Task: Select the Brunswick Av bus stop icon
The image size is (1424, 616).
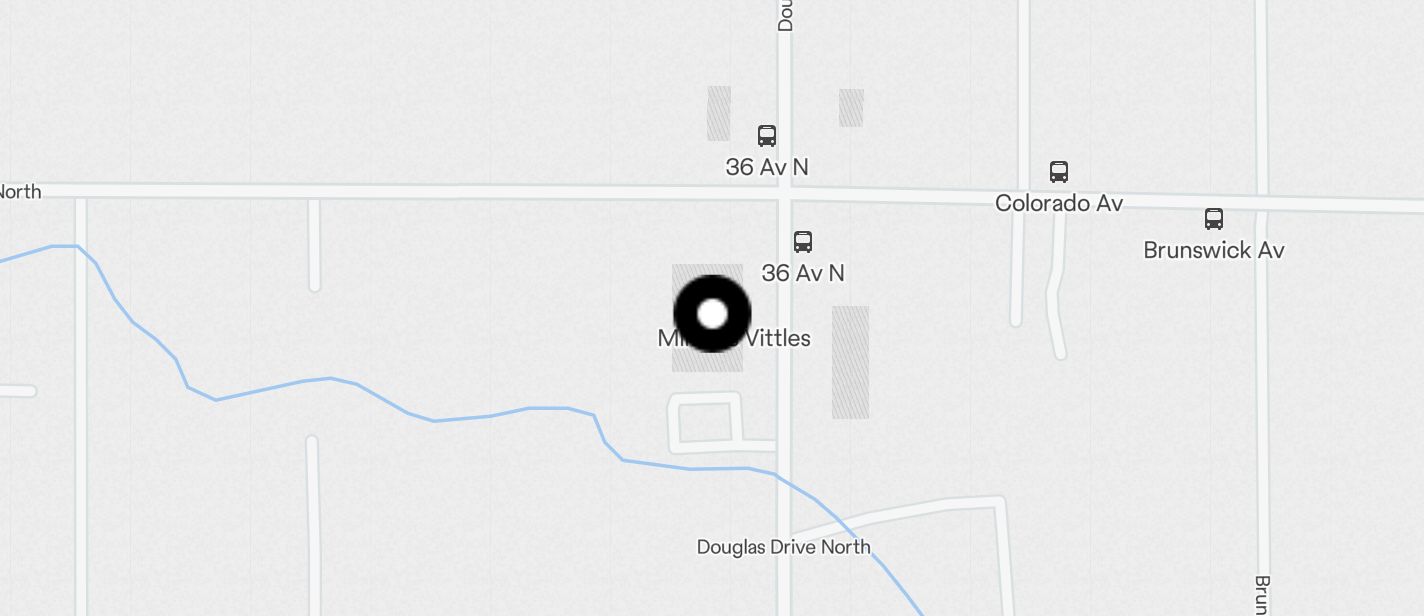Action: tap(1213, 218)
